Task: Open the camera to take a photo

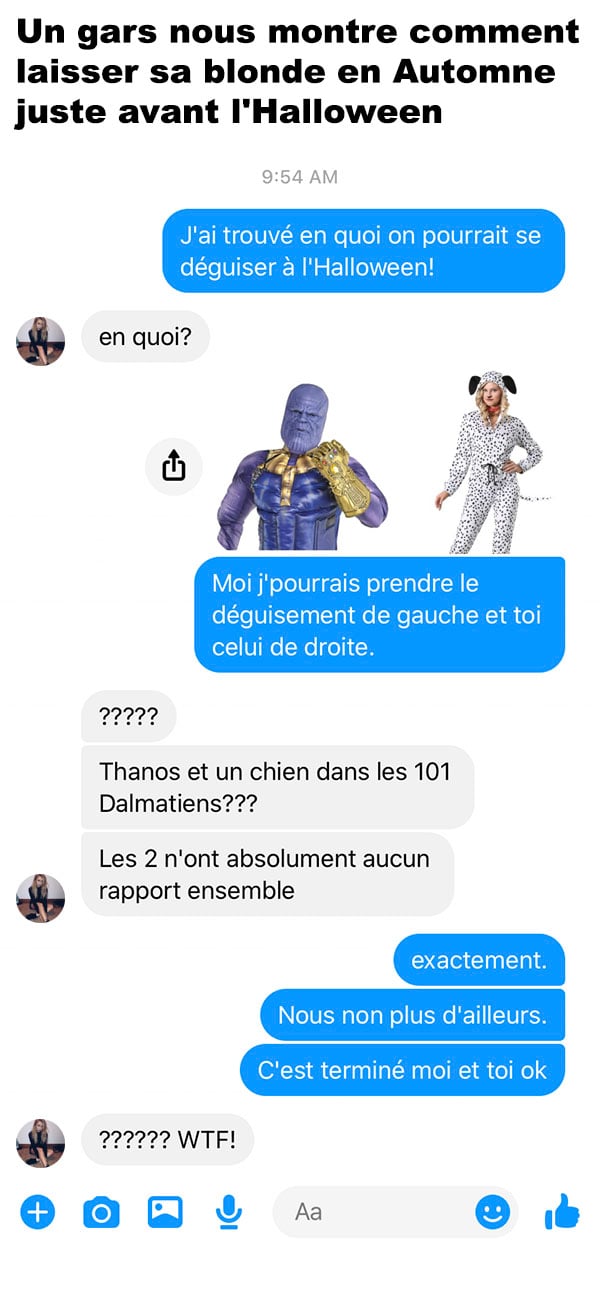Action: point(101,1213)
